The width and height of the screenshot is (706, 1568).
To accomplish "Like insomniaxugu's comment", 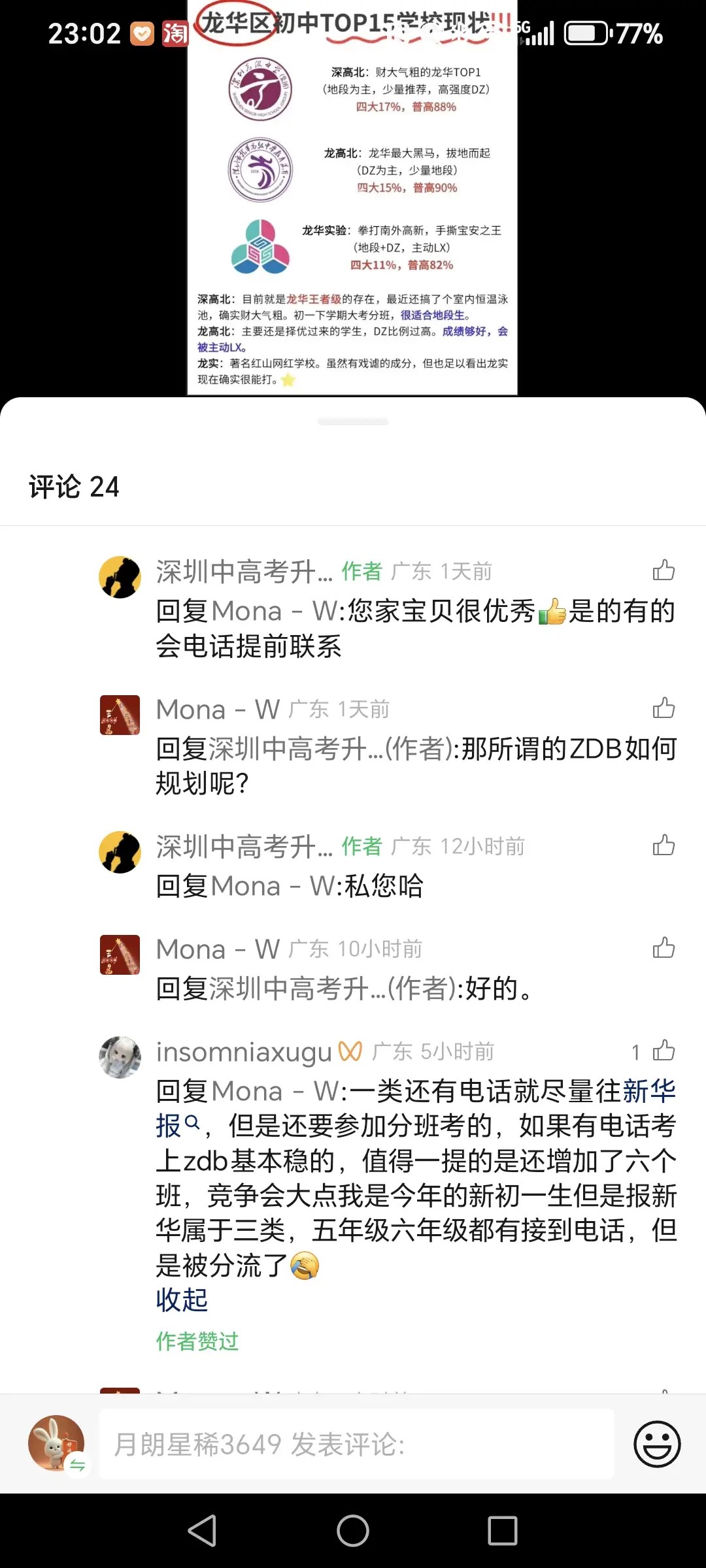I will coord(664,1051).
